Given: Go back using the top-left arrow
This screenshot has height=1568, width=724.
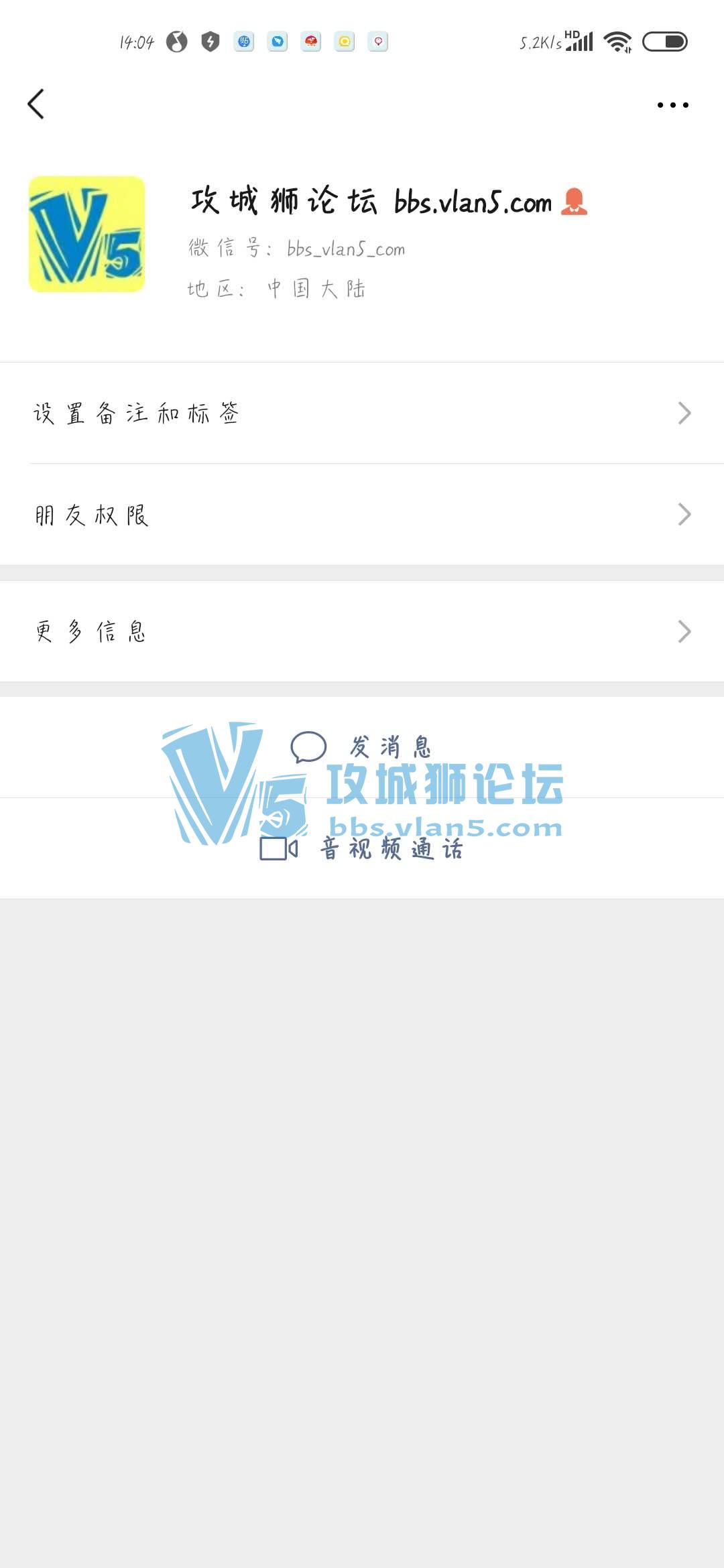Looking at the screenshot, I should tap(36, 105).
